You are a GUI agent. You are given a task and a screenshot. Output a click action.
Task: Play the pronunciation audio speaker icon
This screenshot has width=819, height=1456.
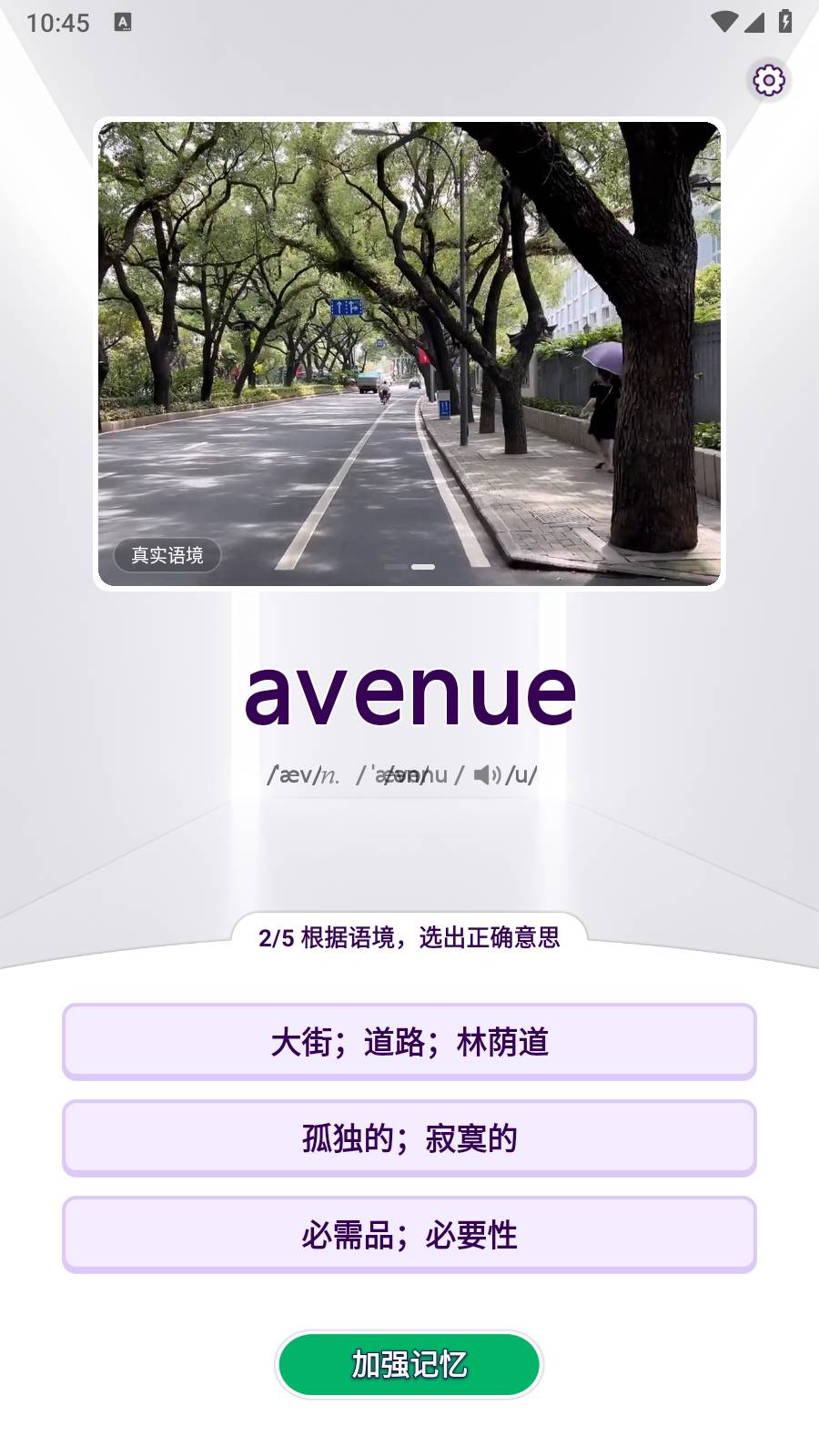pyautogui.click(x=485, y=774)
